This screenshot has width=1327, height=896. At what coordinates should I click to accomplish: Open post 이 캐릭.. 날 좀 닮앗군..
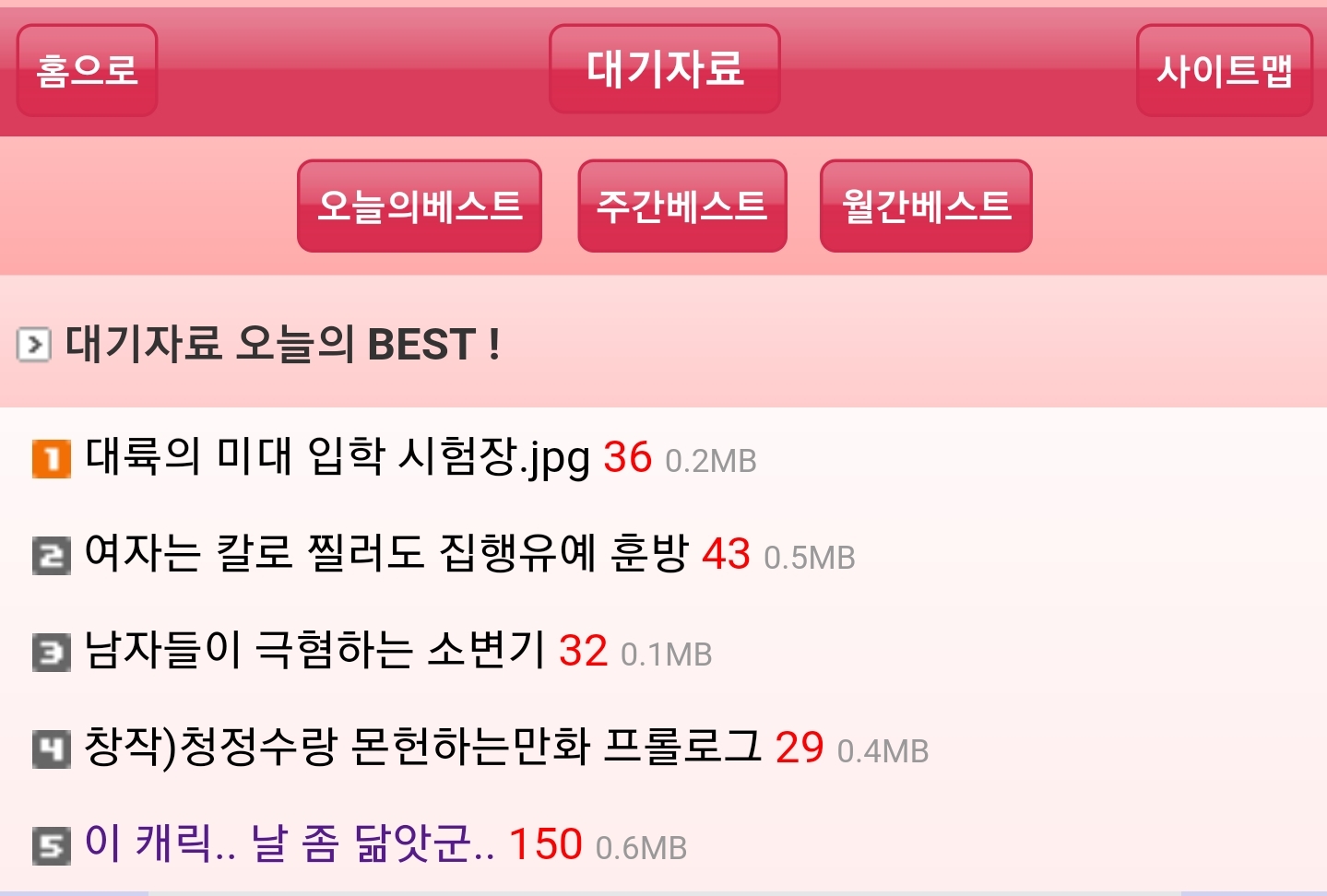(290, 843)
